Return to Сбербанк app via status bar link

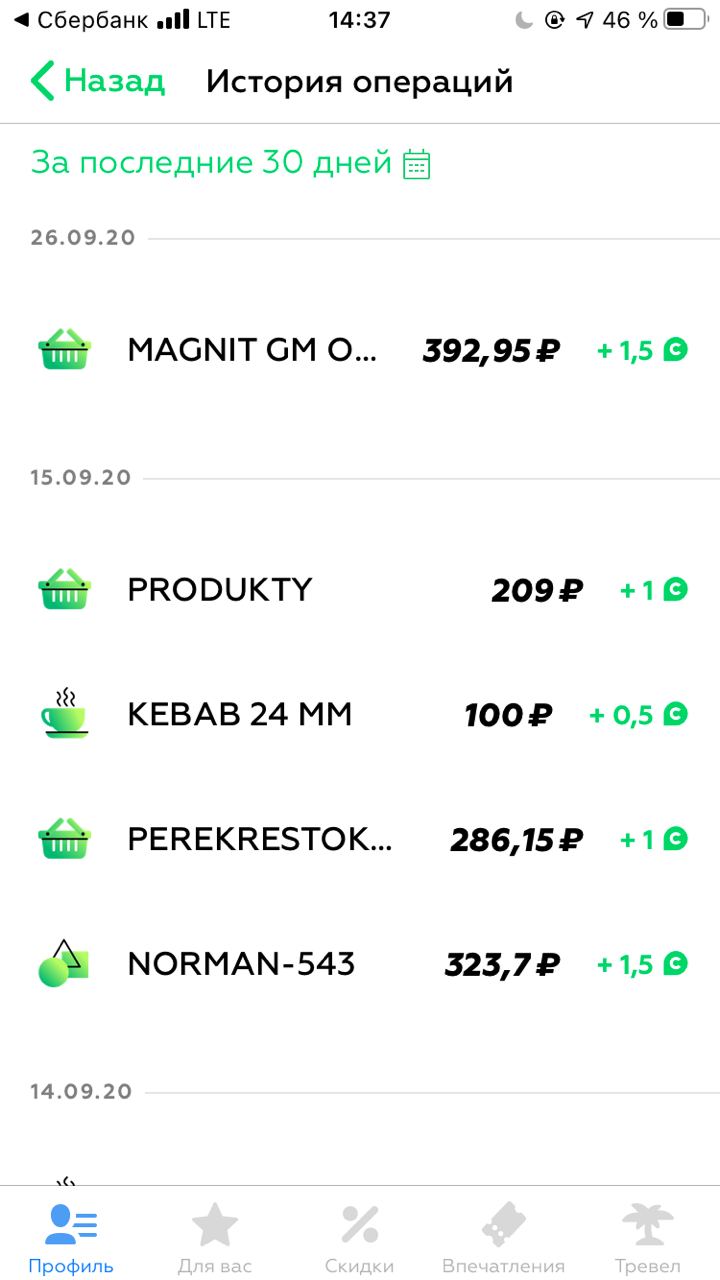click(76, 20)
